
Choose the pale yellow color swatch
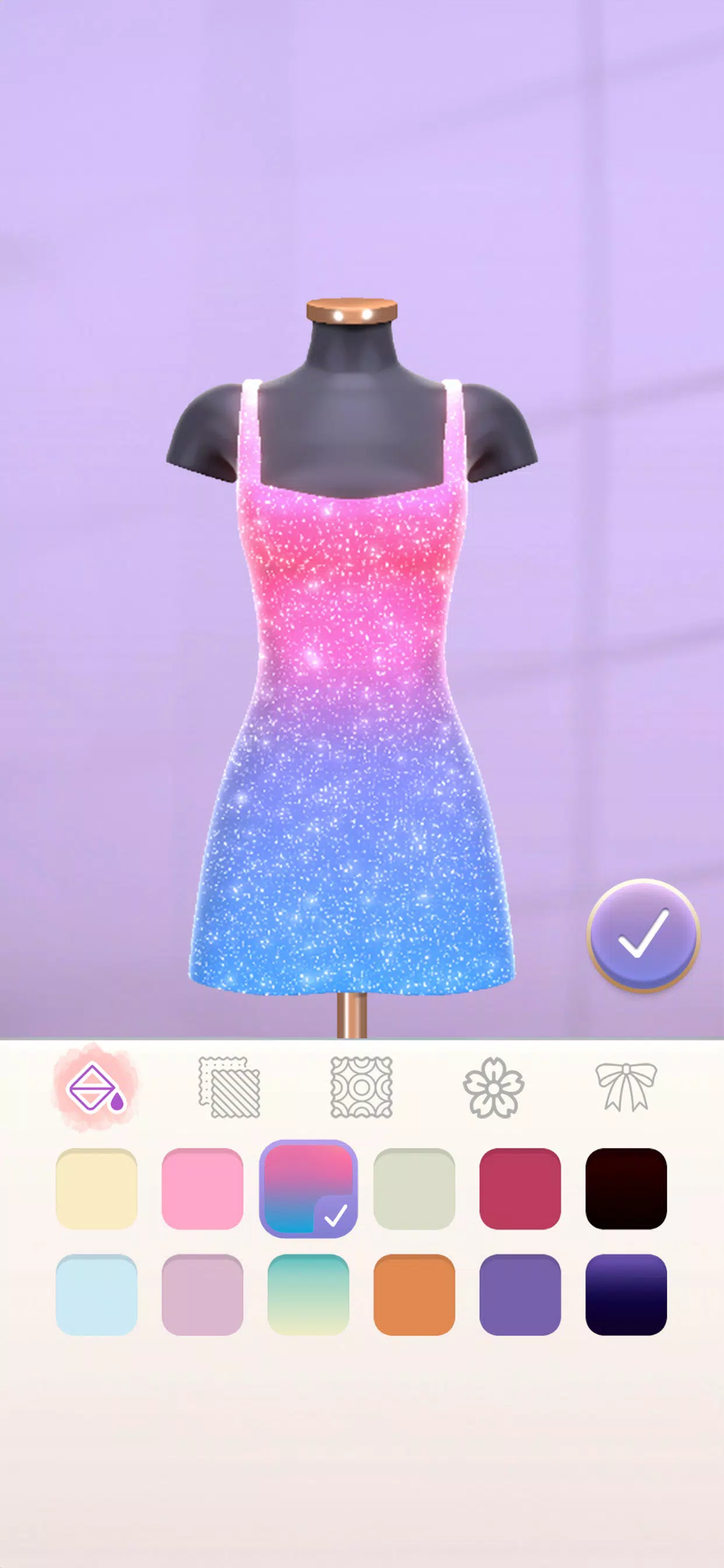(96, 1189)
